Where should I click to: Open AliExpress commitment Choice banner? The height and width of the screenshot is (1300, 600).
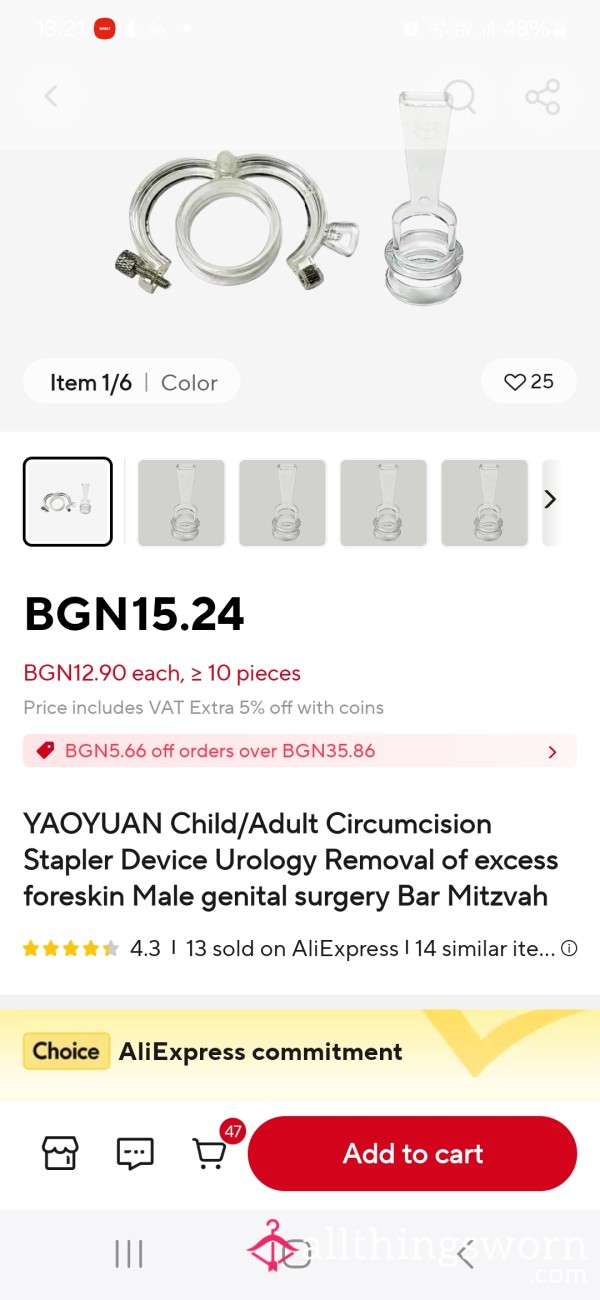[300, 1051]
